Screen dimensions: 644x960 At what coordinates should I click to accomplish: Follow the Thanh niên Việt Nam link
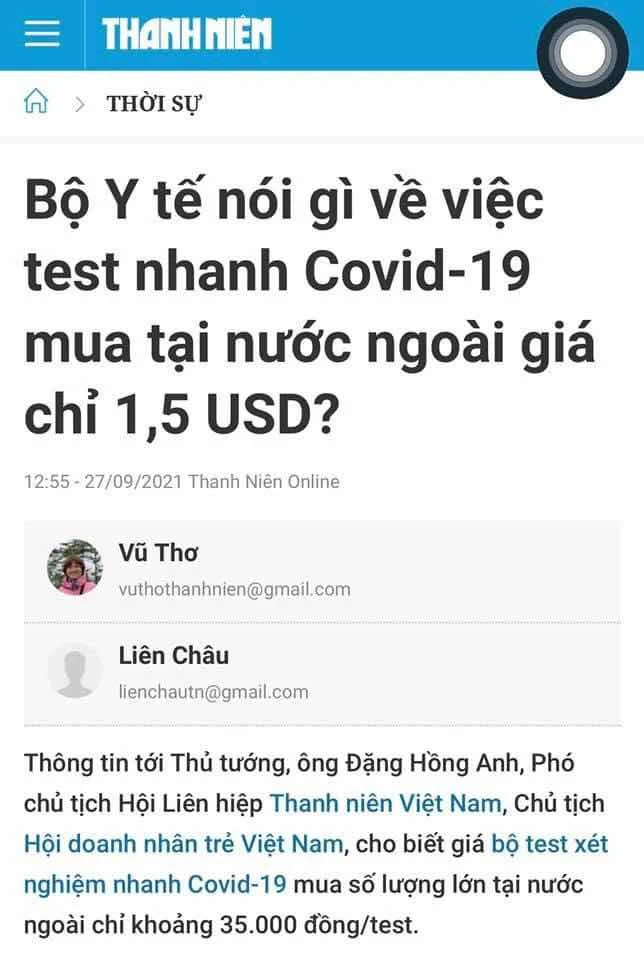385,802
